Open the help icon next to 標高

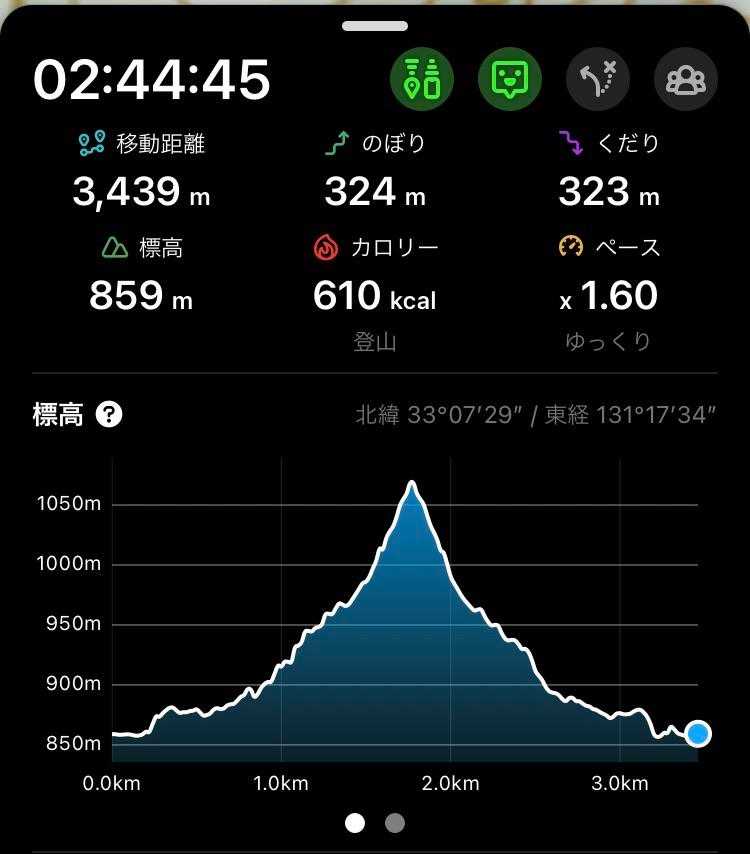[109, 414]
